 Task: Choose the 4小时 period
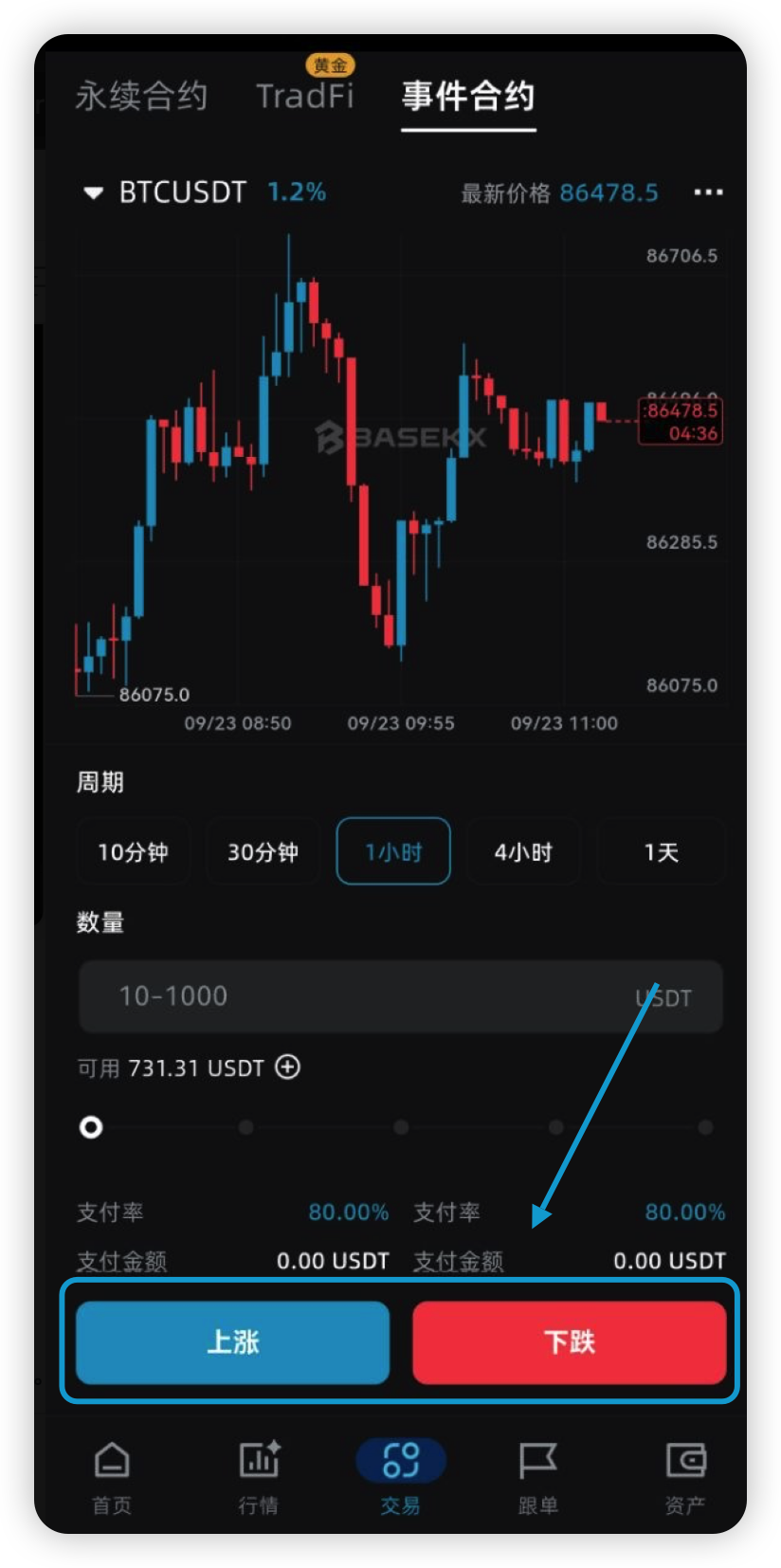523,851
